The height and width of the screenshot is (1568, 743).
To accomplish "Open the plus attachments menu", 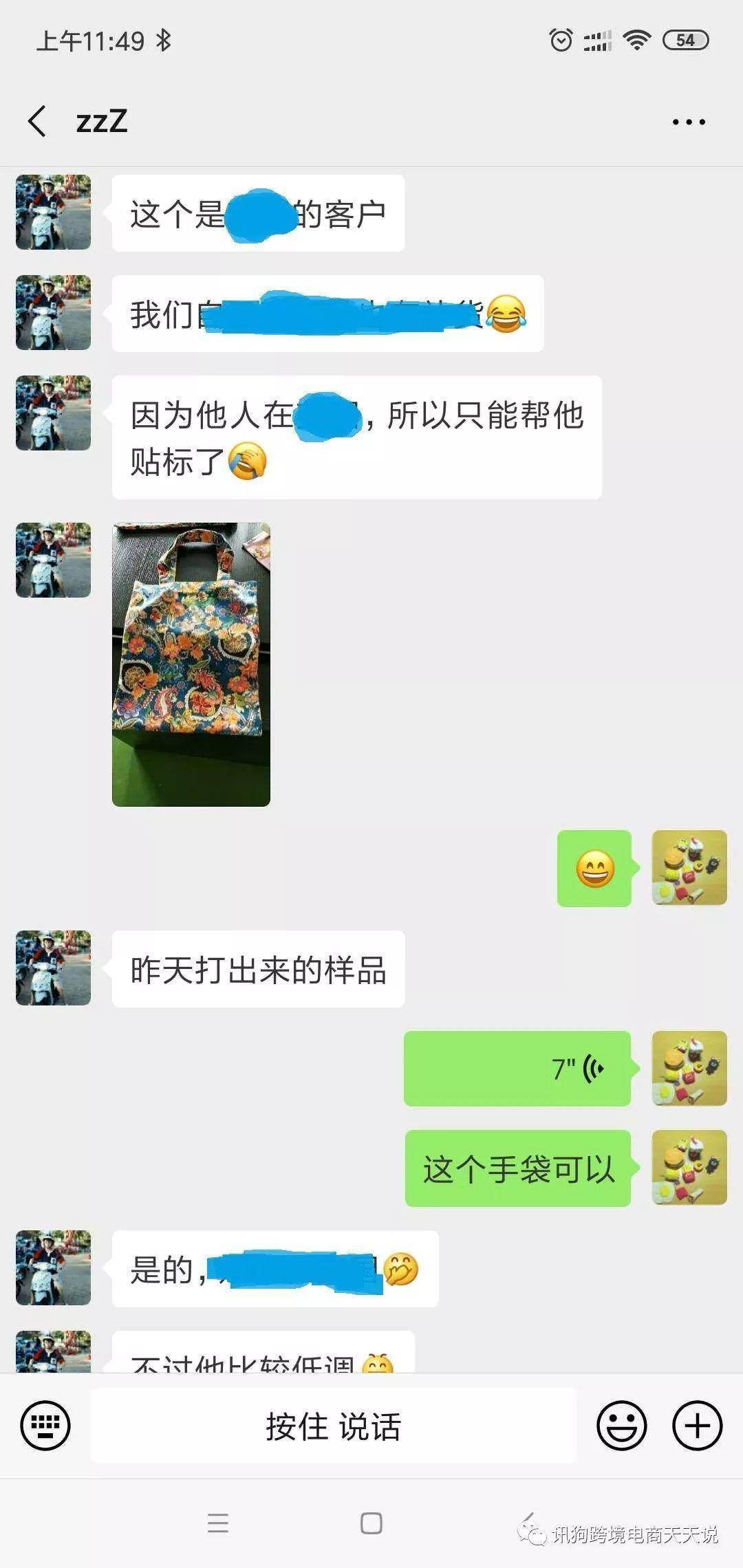I will coord(697,1426).
